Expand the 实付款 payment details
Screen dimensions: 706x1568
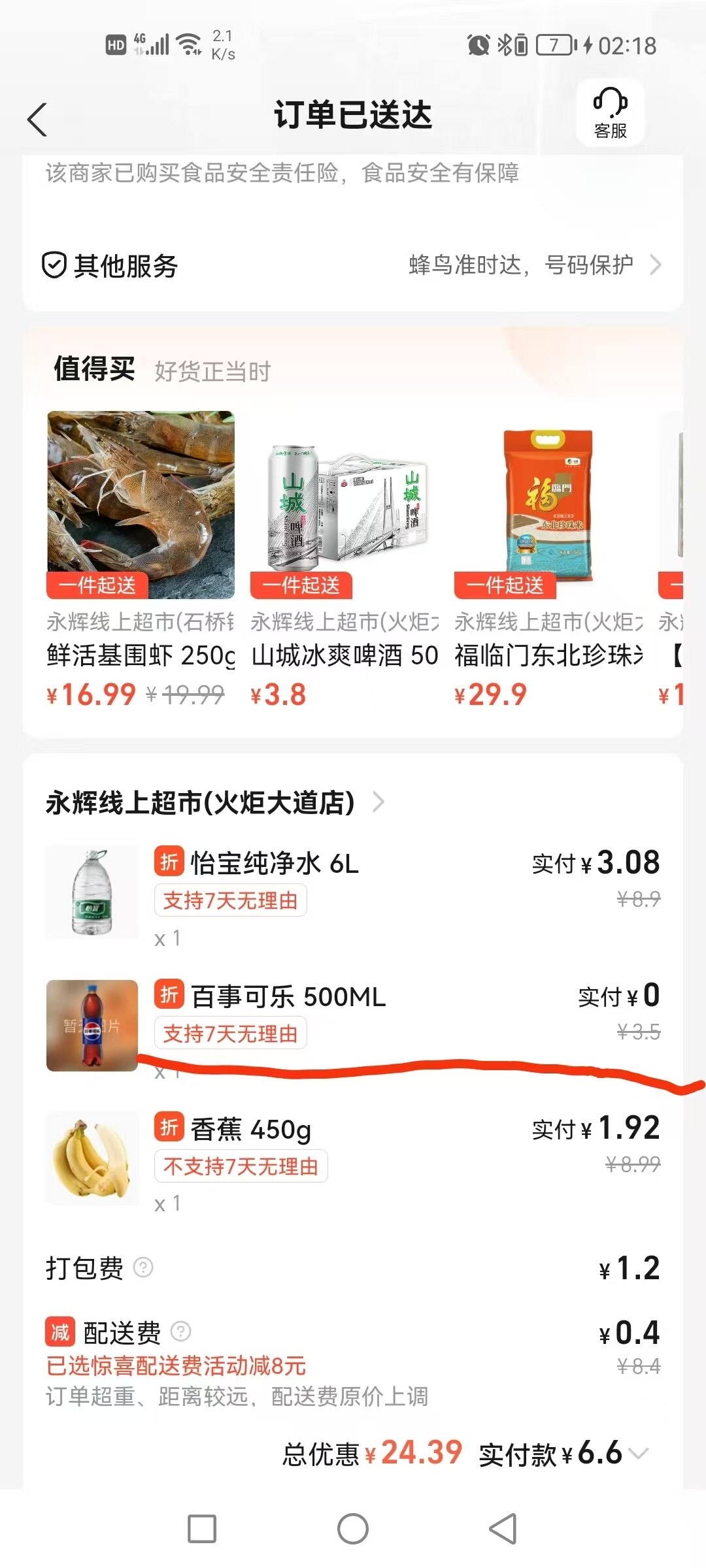[x=638, y=1453]
